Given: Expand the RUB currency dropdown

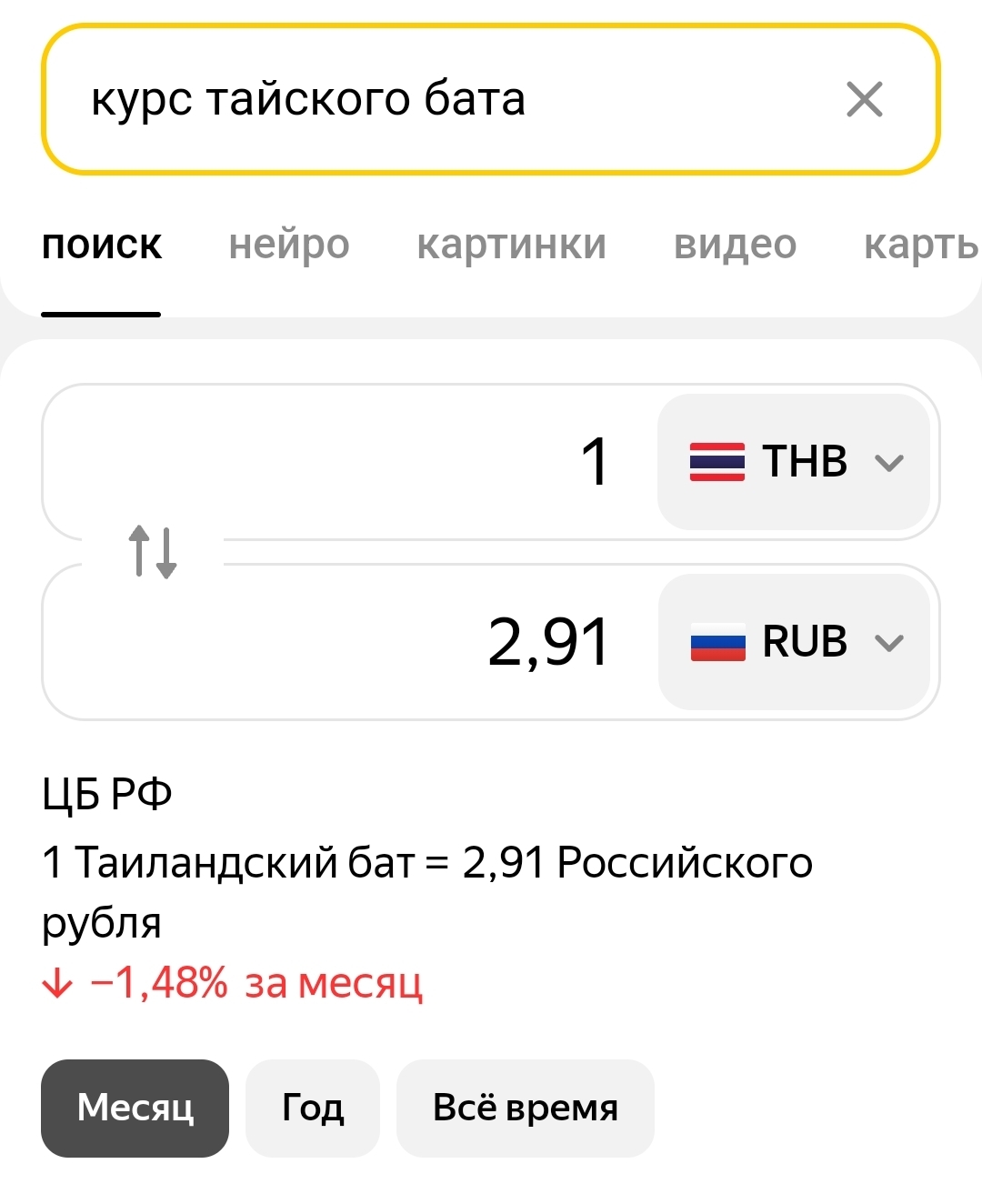Looking at the screenshot, I should [794, 642].
